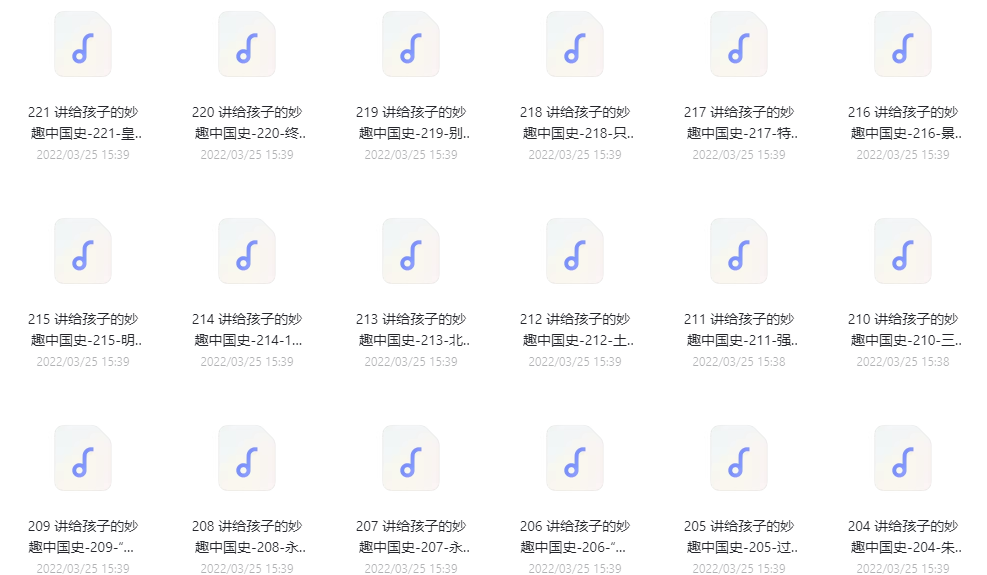Open audio file 216 讲给孩子的妙趣中国史
This screenshot has width=987, height=575.
point(903,45)
